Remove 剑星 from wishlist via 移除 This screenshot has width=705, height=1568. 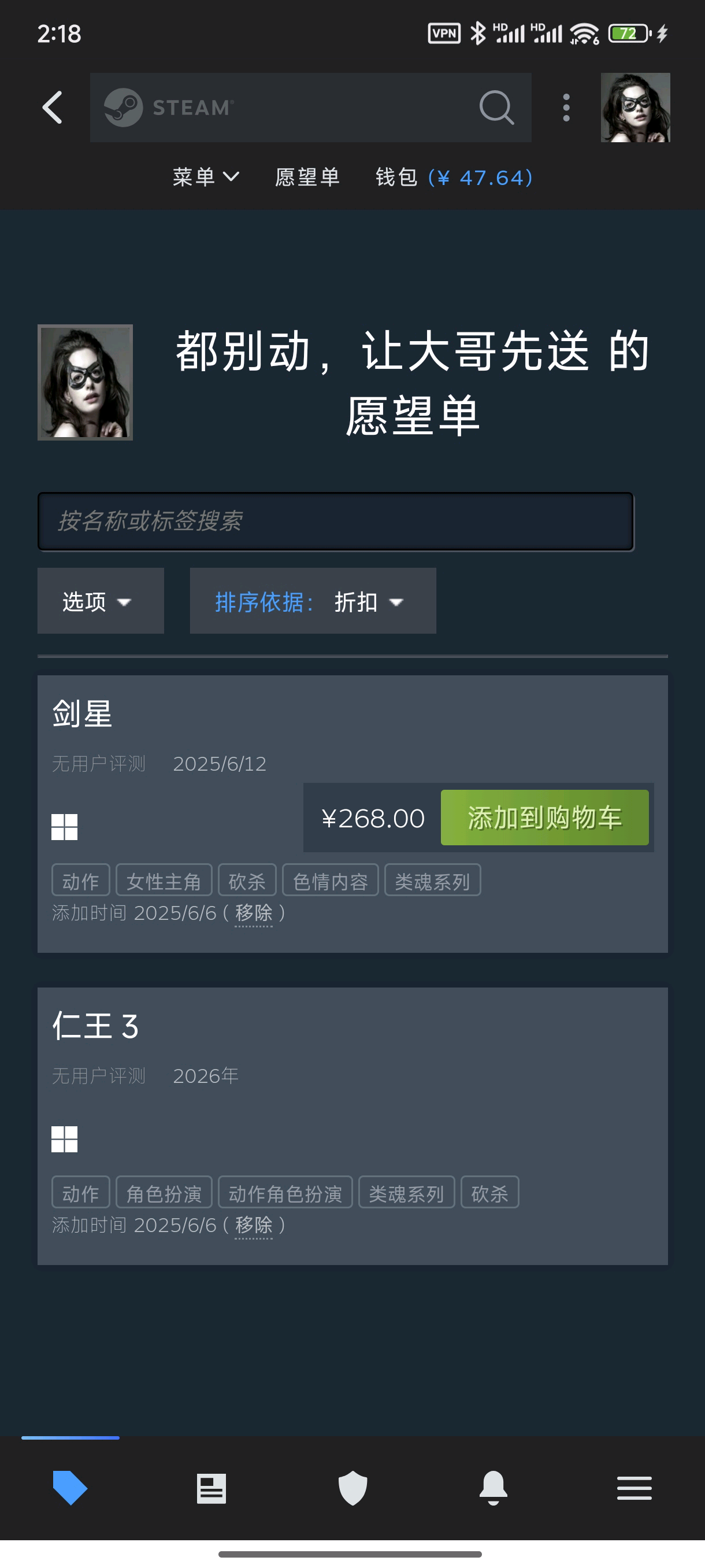[254, 913]
